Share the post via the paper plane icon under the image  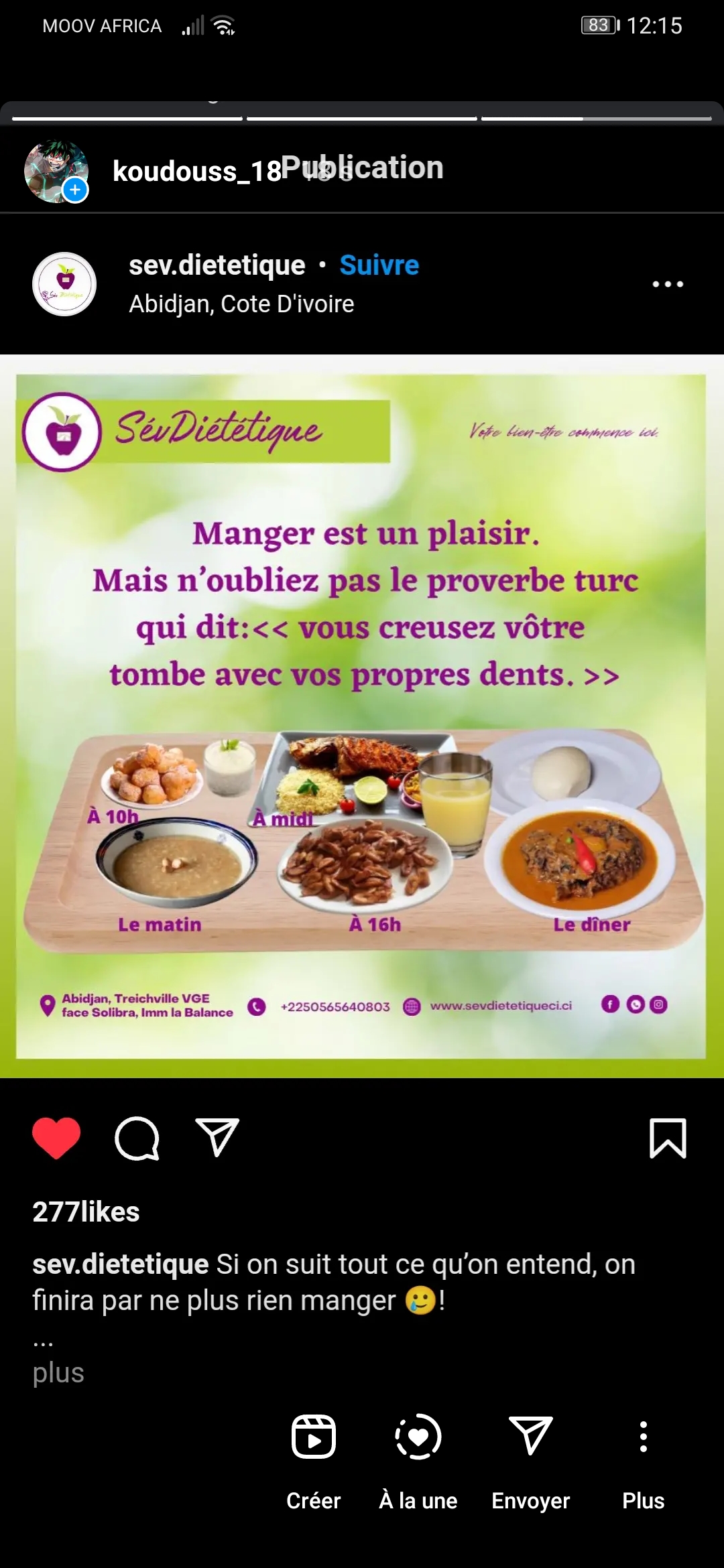tap(217, 1137)
